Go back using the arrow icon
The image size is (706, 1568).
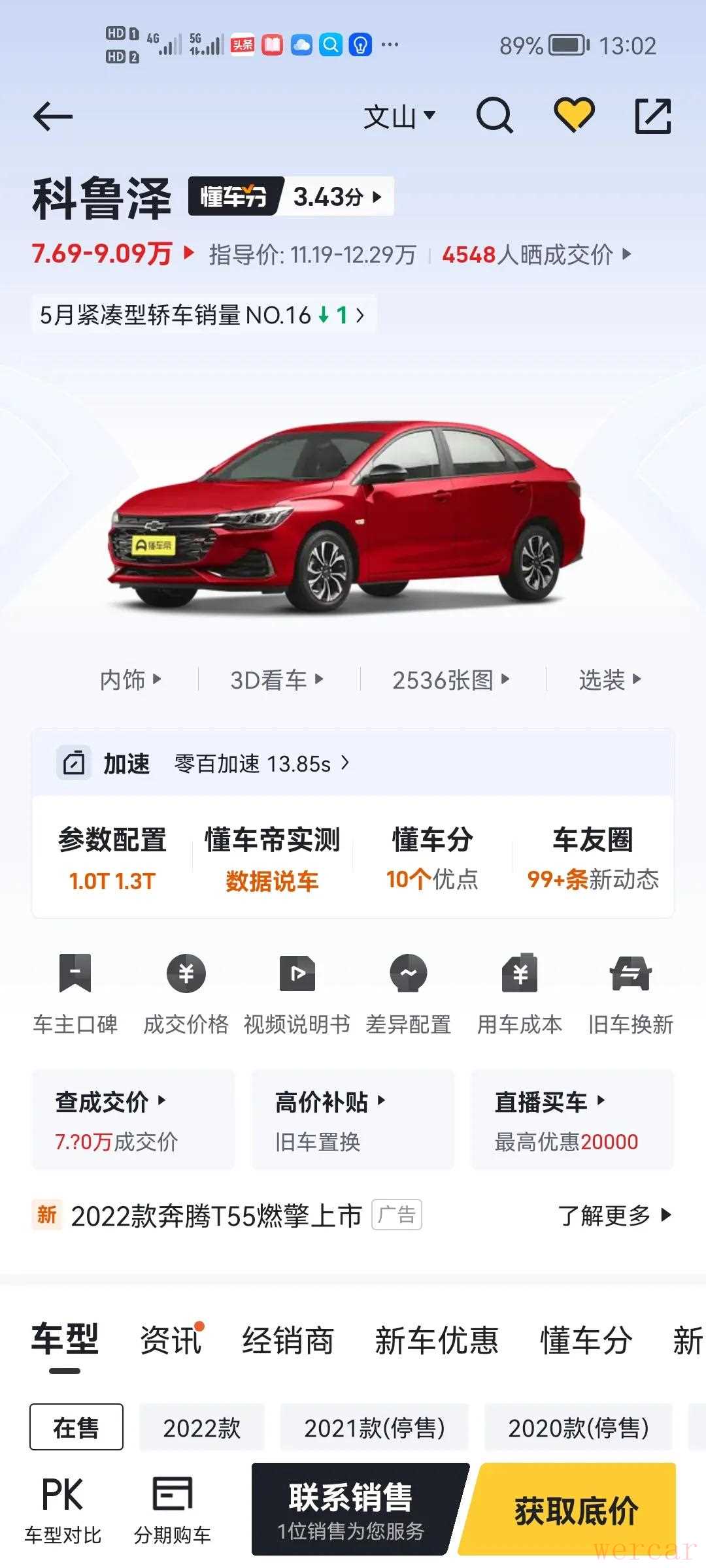pyautogui.click(x=52, y=118)
